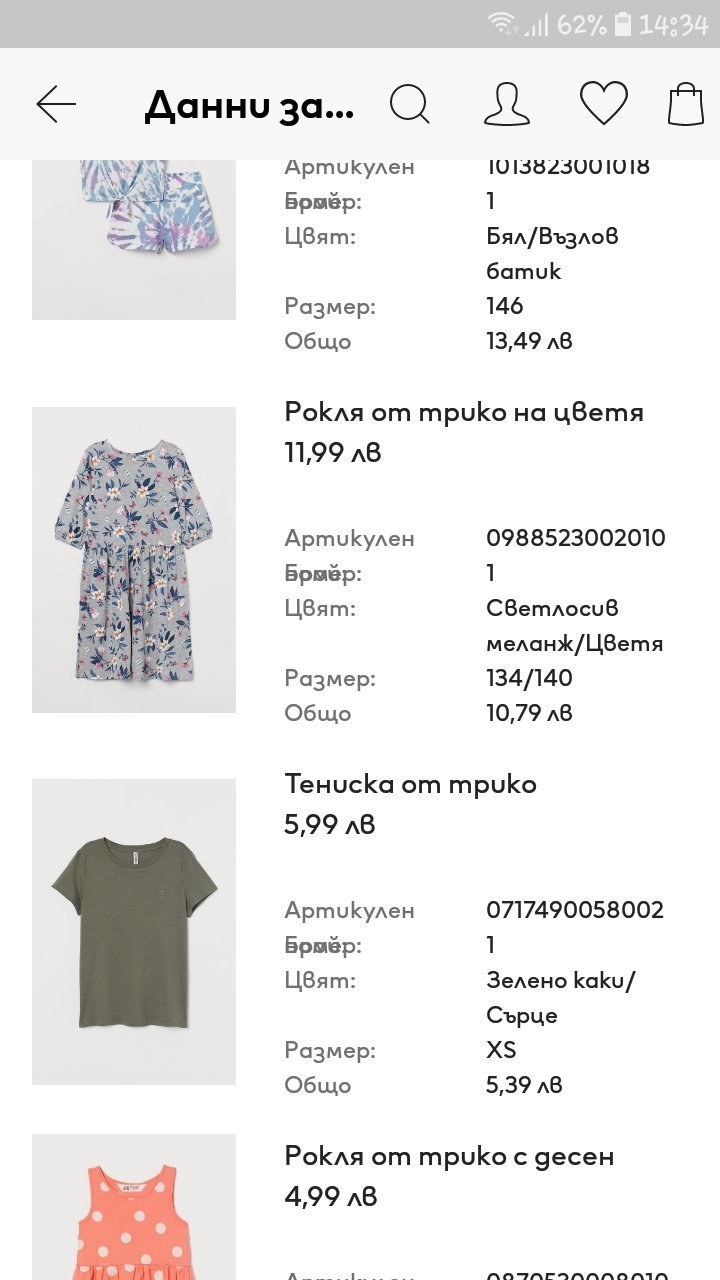Open the search magnifier
The height and width of the screenshot is (1280, 720).
coord(409,104)
